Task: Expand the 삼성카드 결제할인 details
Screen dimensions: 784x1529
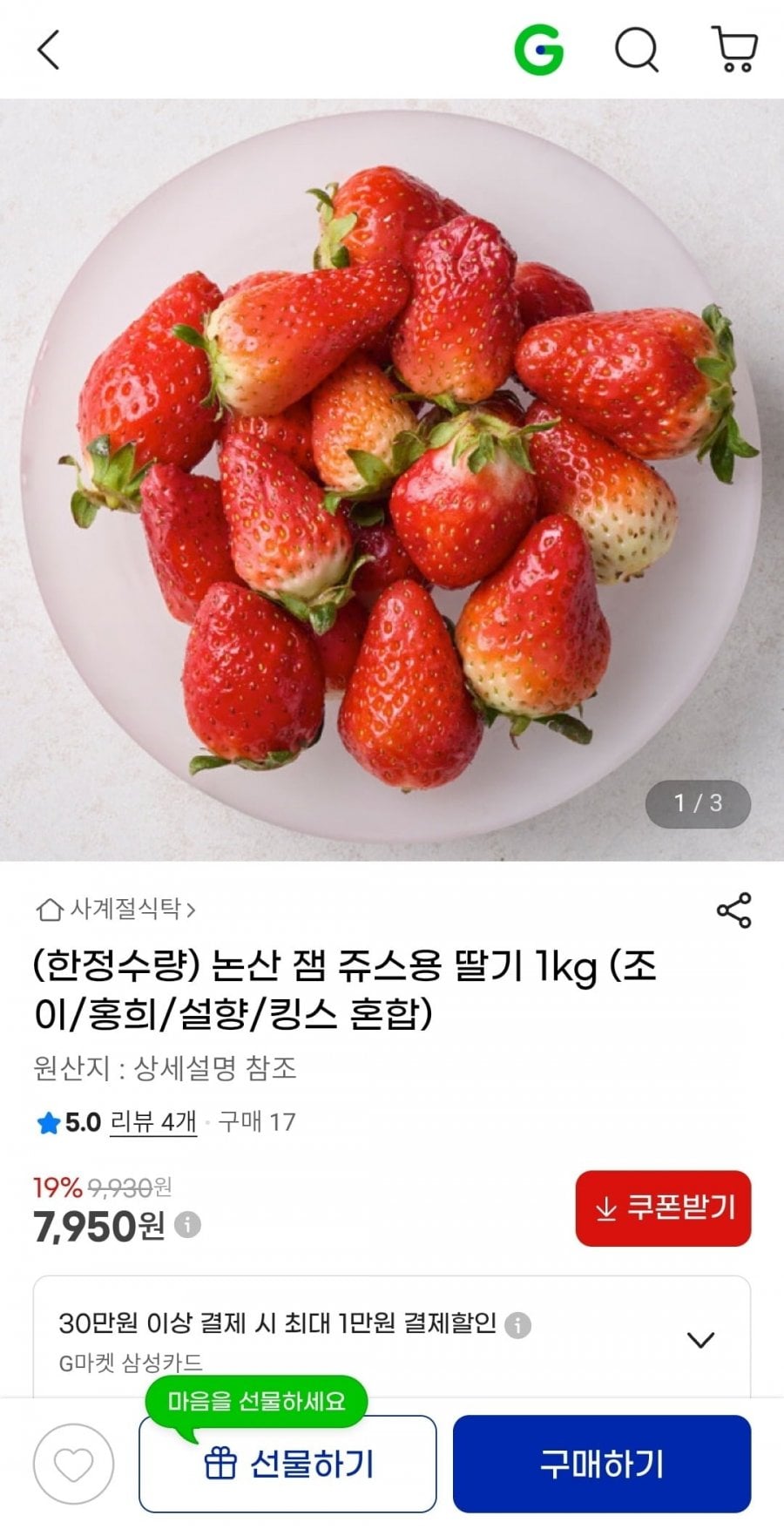Action: (700, 1339)
